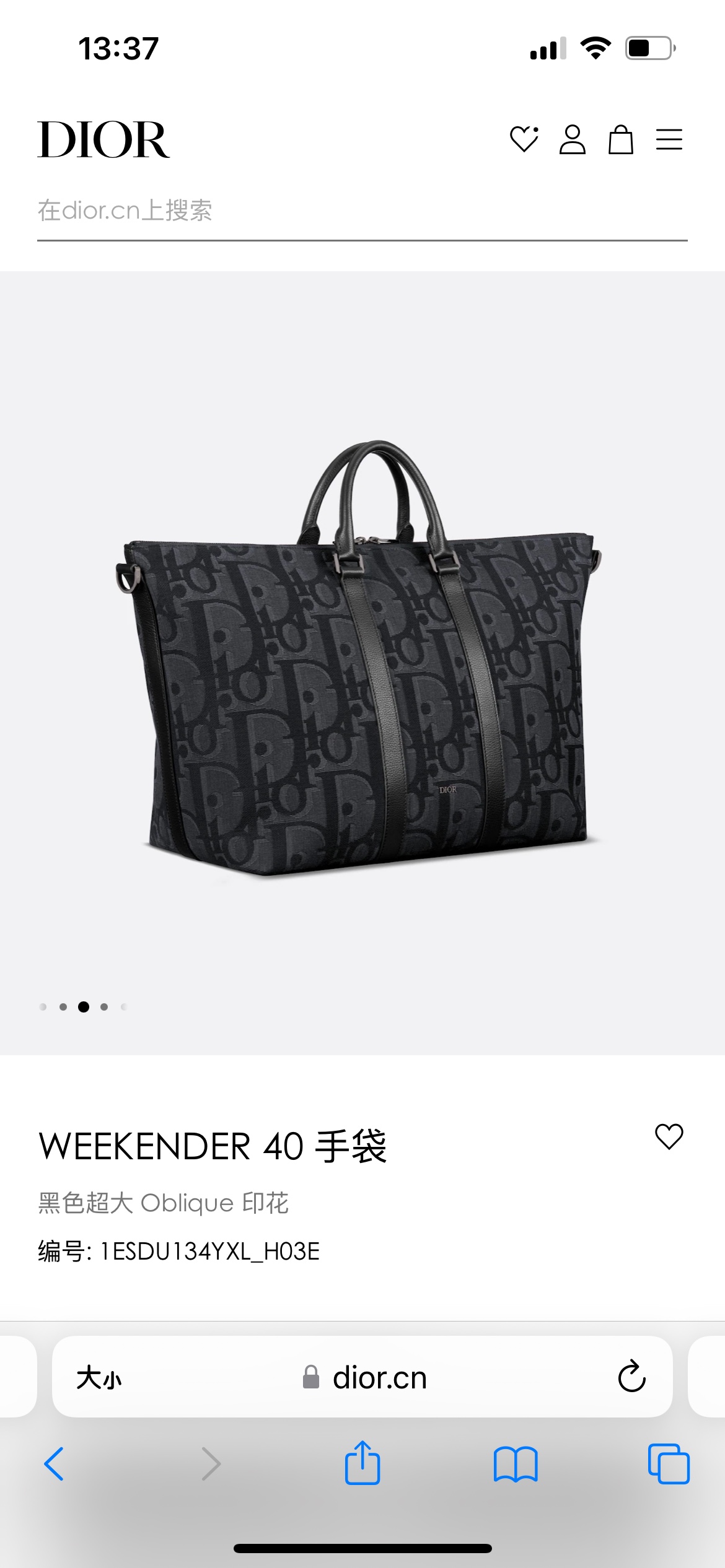Open the wishlist heart in the header
This screenshot has height=1568, width=725.
tap(524, 139)
